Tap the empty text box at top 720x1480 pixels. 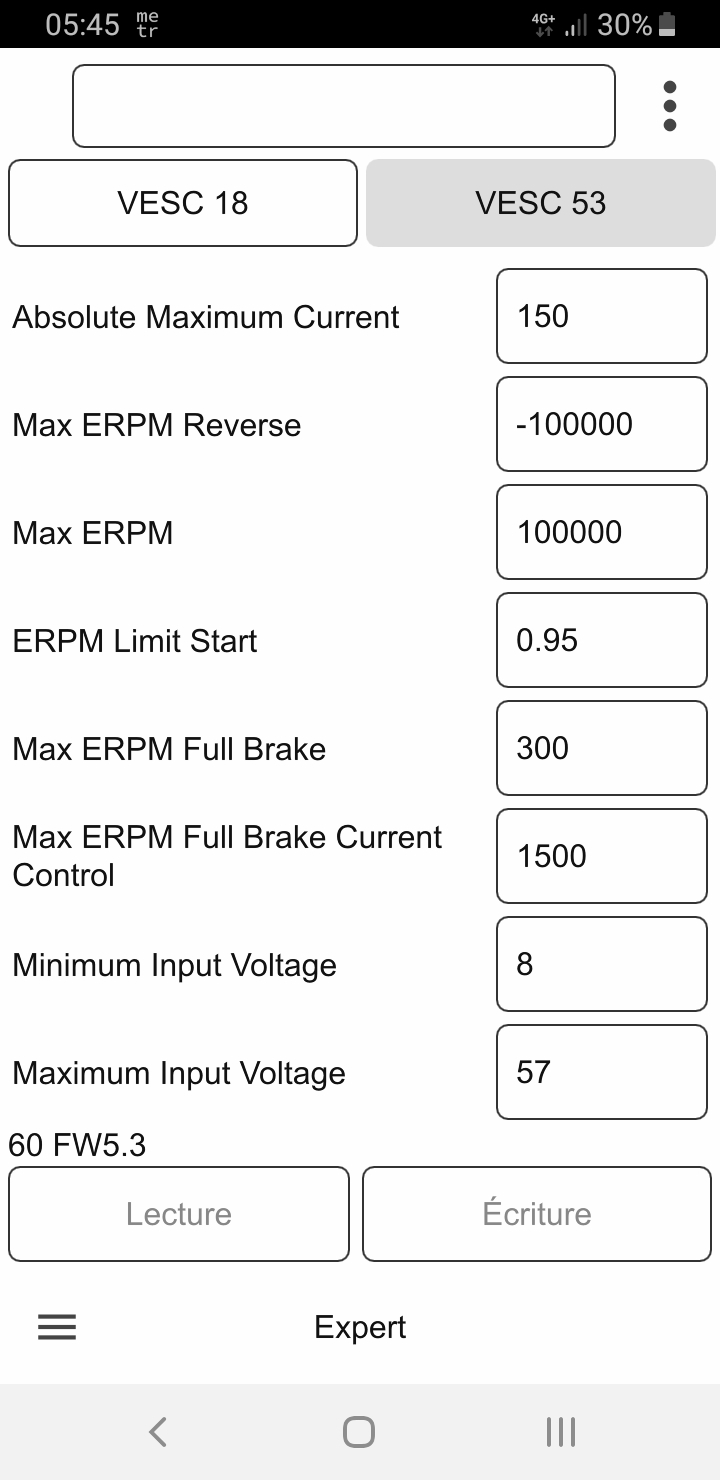tap(343, 106)
